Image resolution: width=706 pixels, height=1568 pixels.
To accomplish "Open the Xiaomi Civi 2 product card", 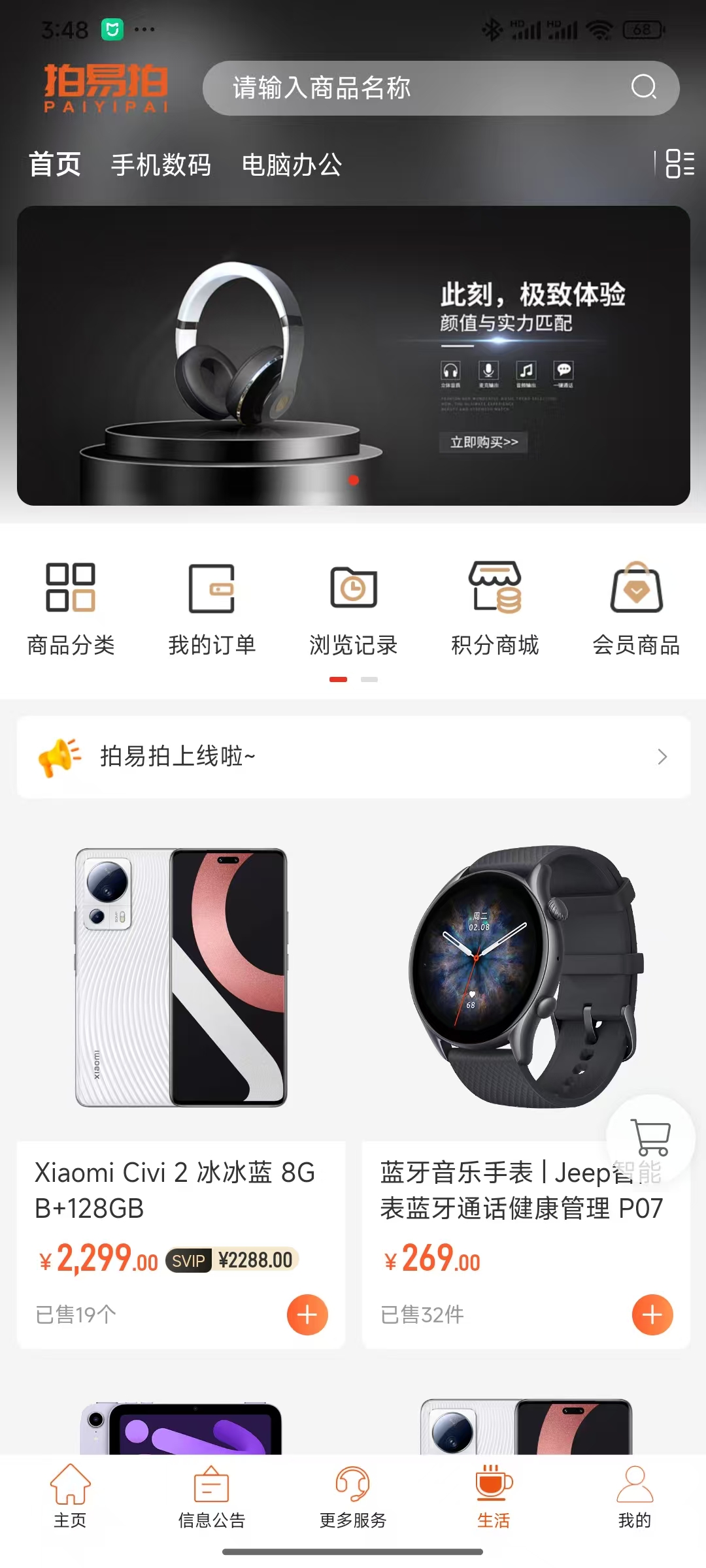I will (180, 1045).
